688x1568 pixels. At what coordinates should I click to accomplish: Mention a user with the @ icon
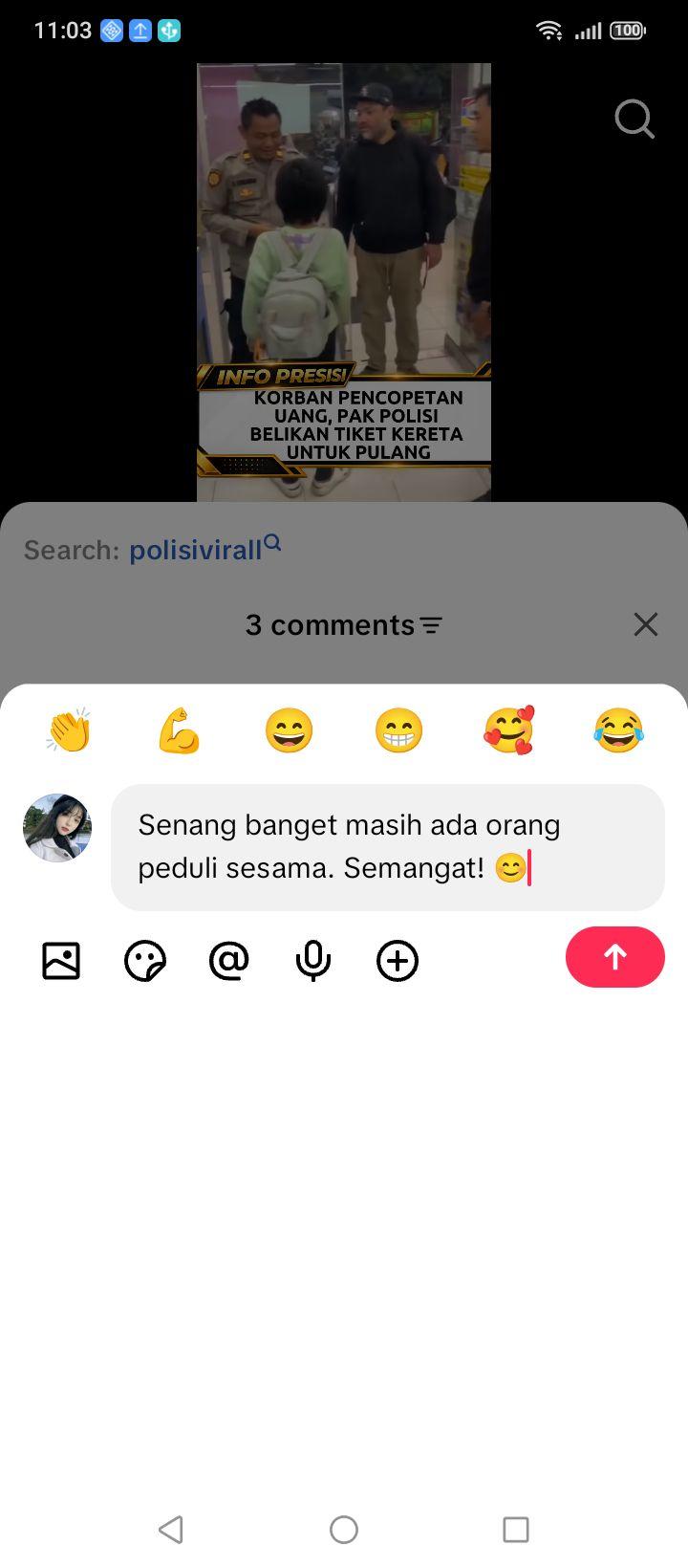229,960
